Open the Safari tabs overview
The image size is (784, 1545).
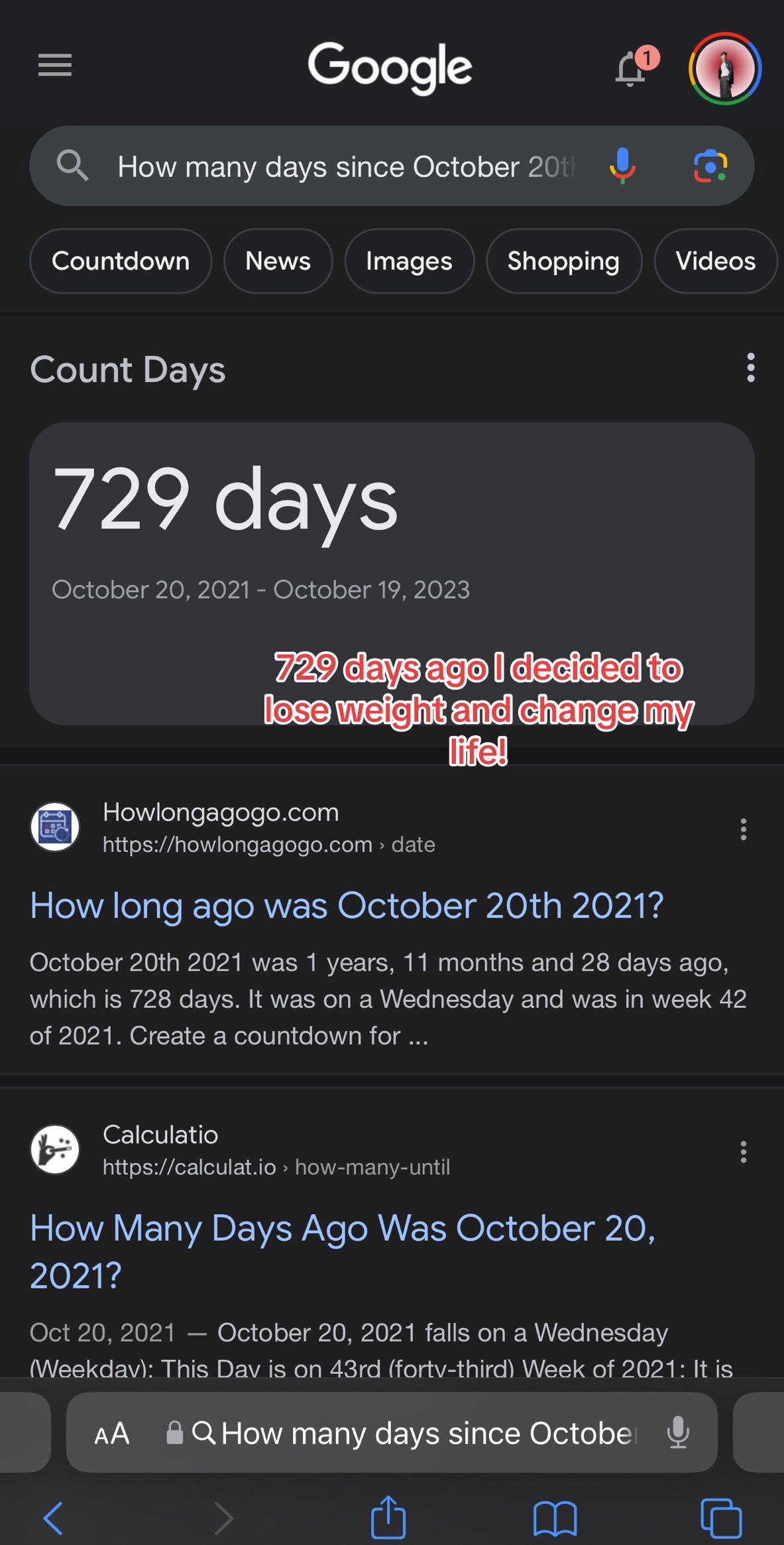click(x=721, y=1517)
